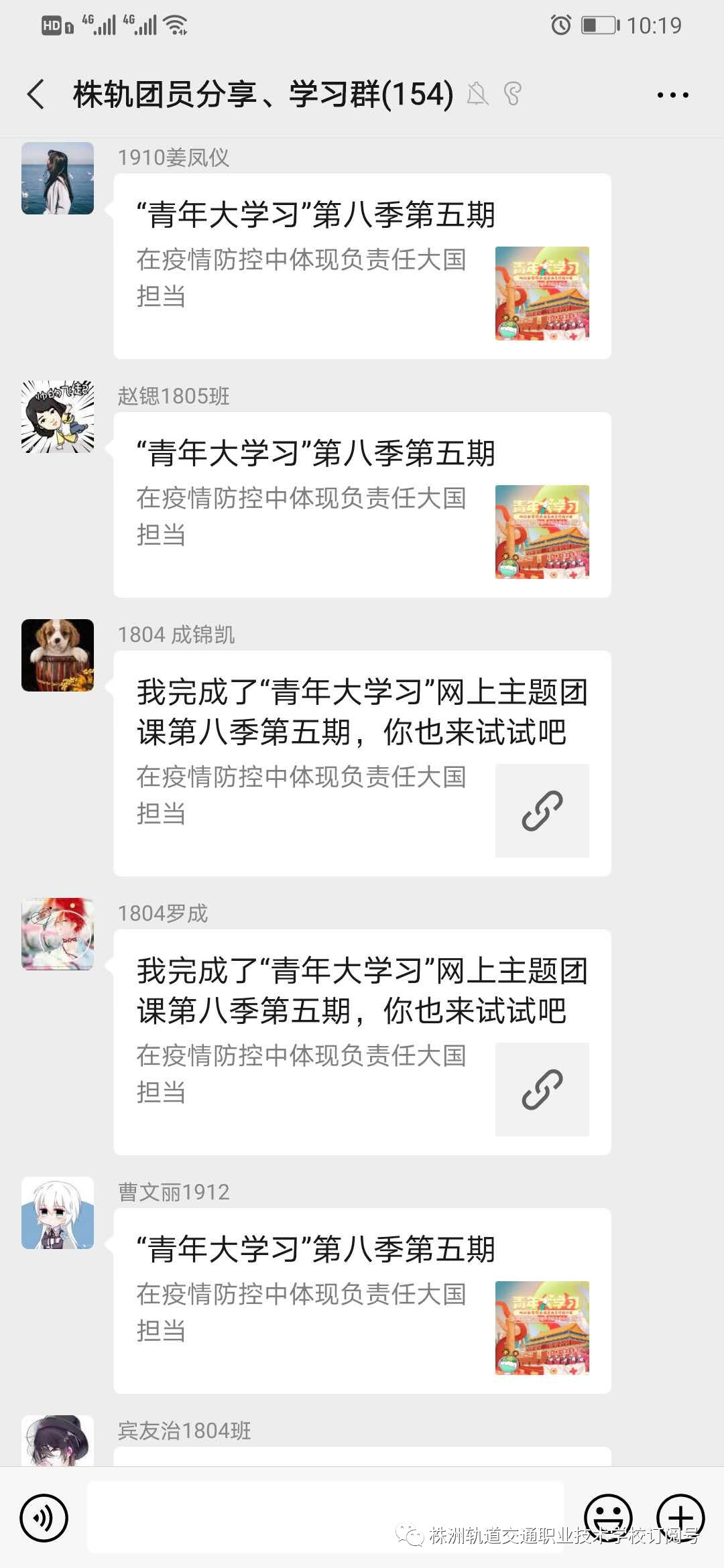724x1568 pixels.
Task: Open the link card shared by 1804罗成
Action: pyautogui.click(x=362, y=1042)
